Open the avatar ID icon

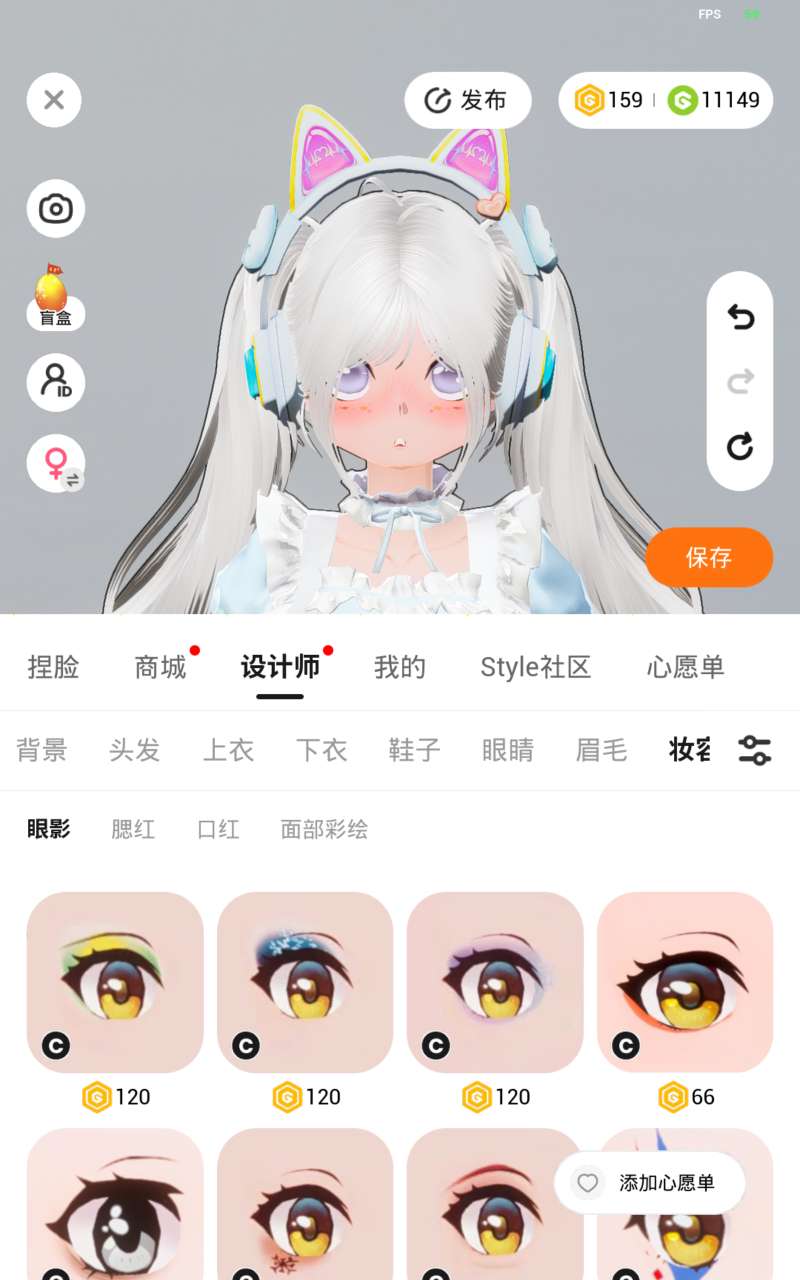point(55,382)
